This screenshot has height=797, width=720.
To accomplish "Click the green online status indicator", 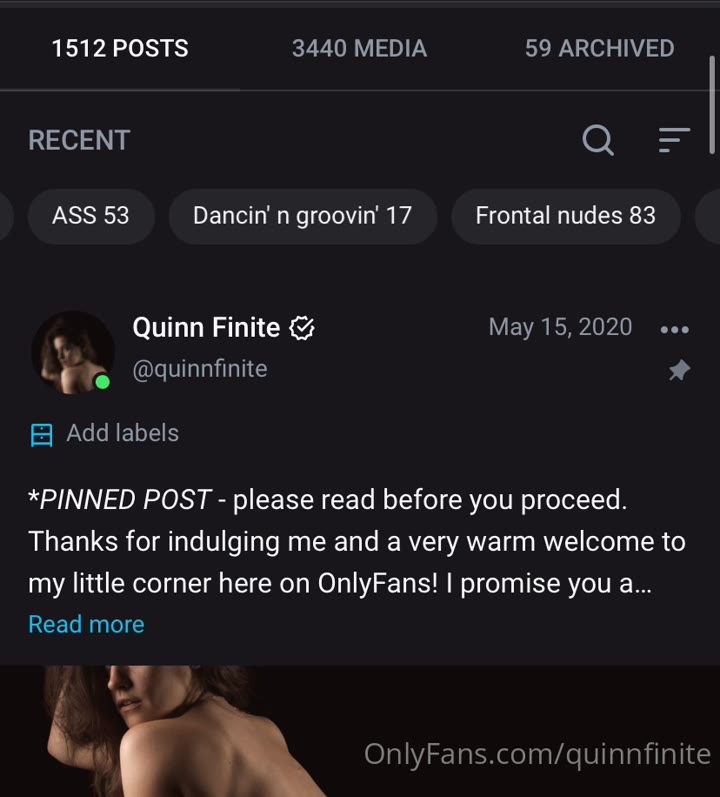I will (x=101, y=381).
